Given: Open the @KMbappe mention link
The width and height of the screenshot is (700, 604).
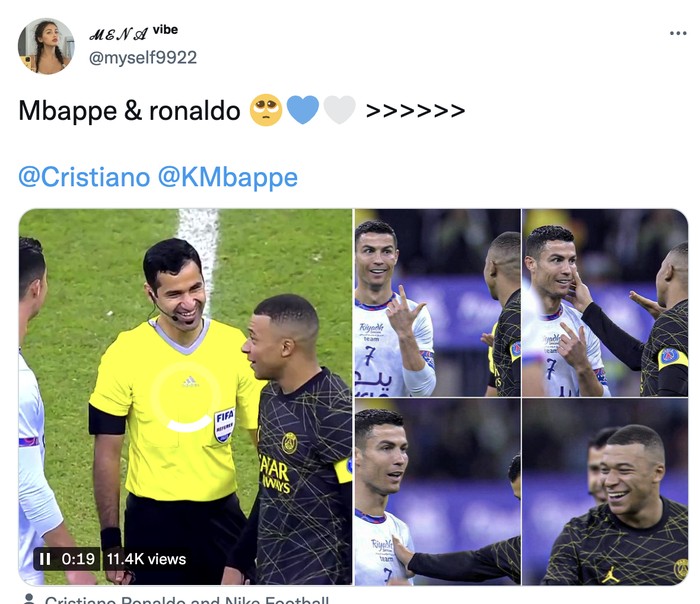Looking at the screenshot, I should click(227, 177).
